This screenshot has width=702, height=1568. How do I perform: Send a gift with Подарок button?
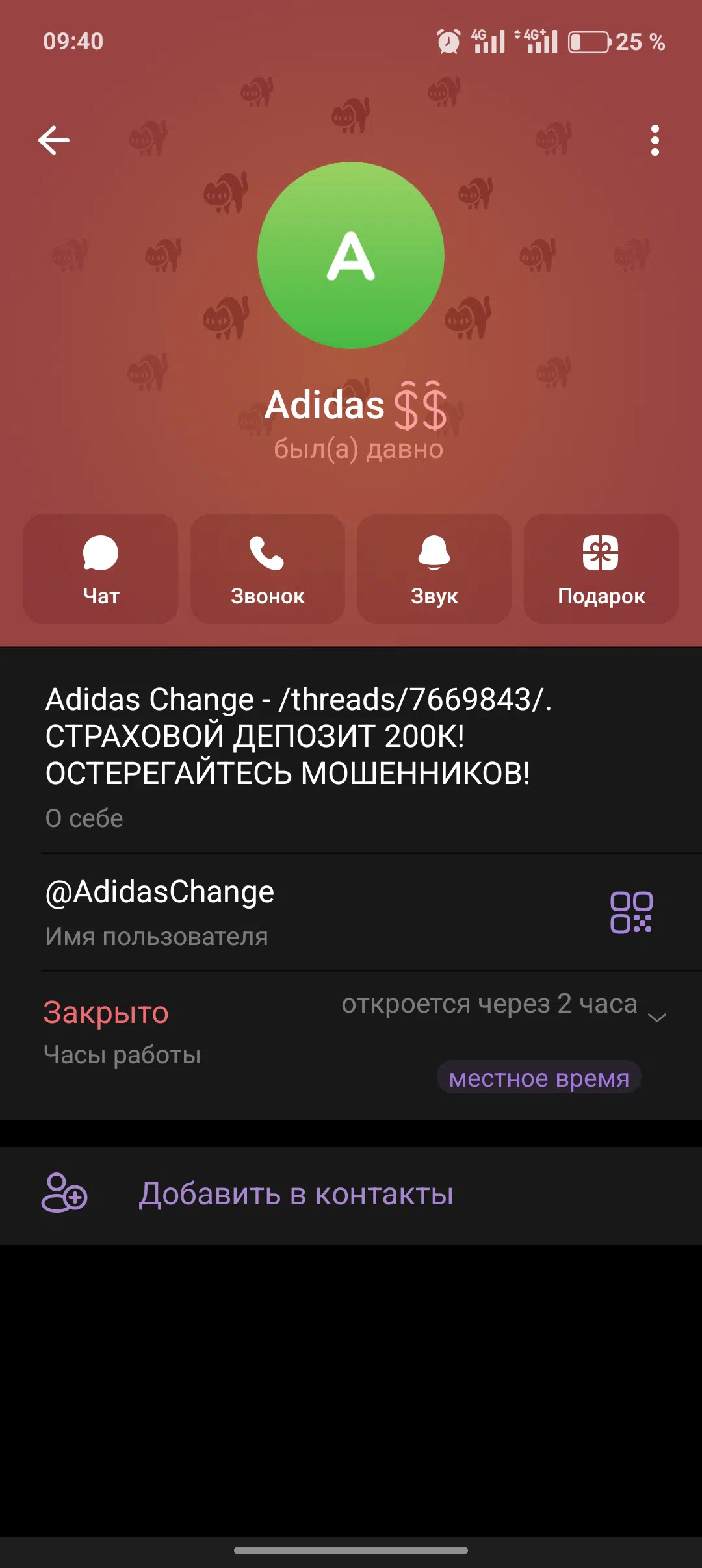[x=601, y=569]
